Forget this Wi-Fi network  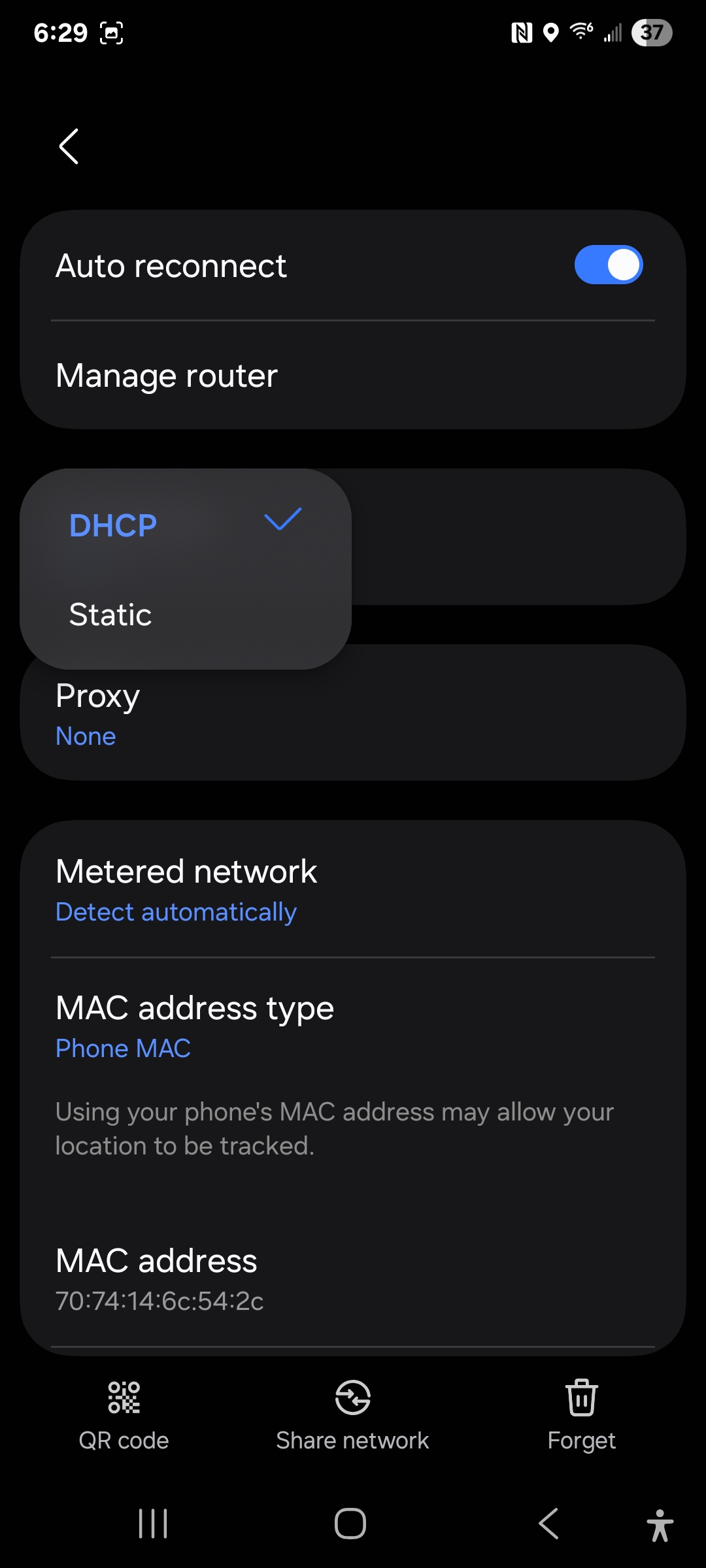click(582, 1414)
